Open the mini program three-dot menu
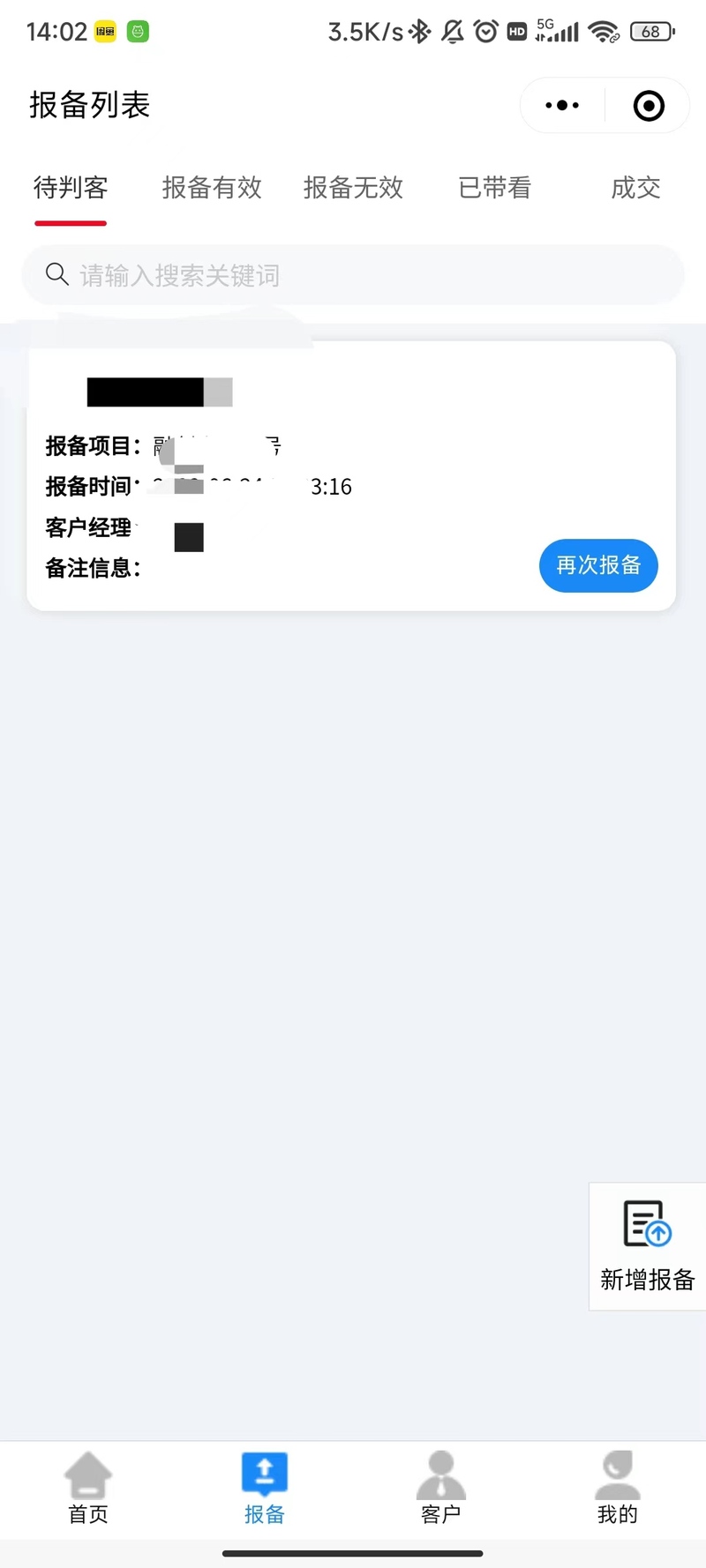 tap(562, 106)
